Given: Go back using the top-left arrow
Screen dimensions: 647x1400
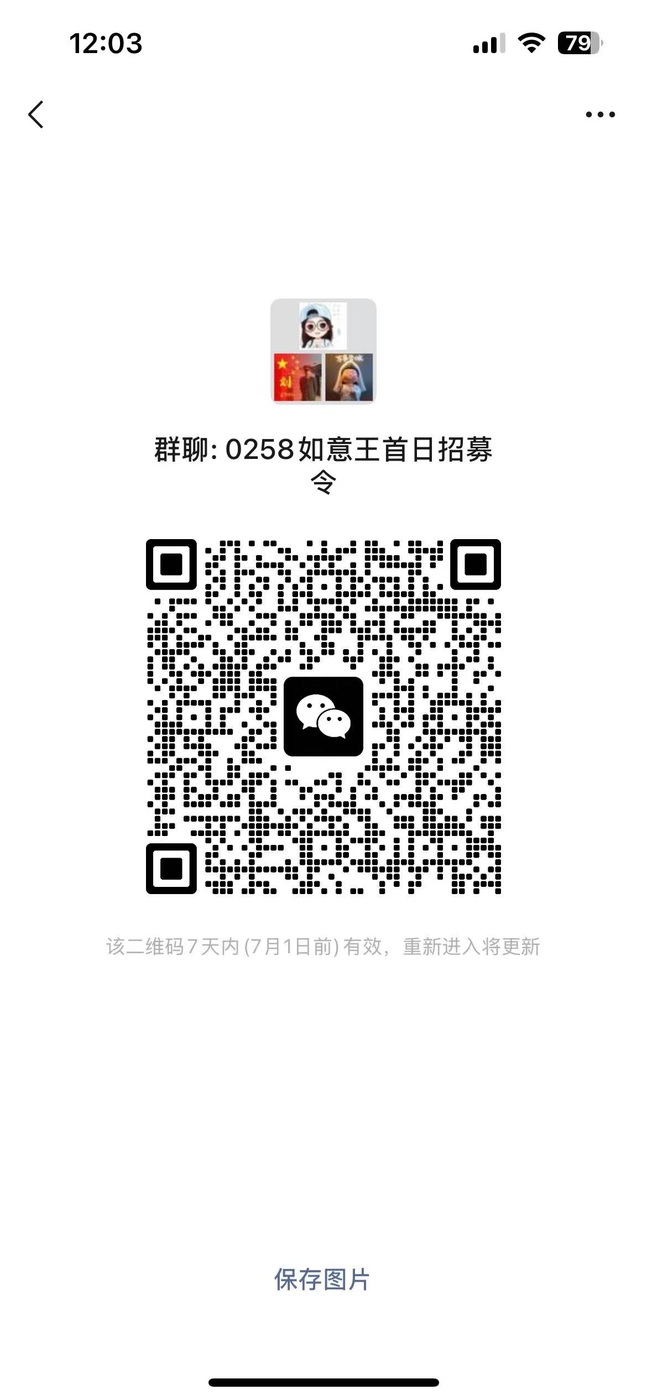Looking at the screenshot, I should pos(36,114).
